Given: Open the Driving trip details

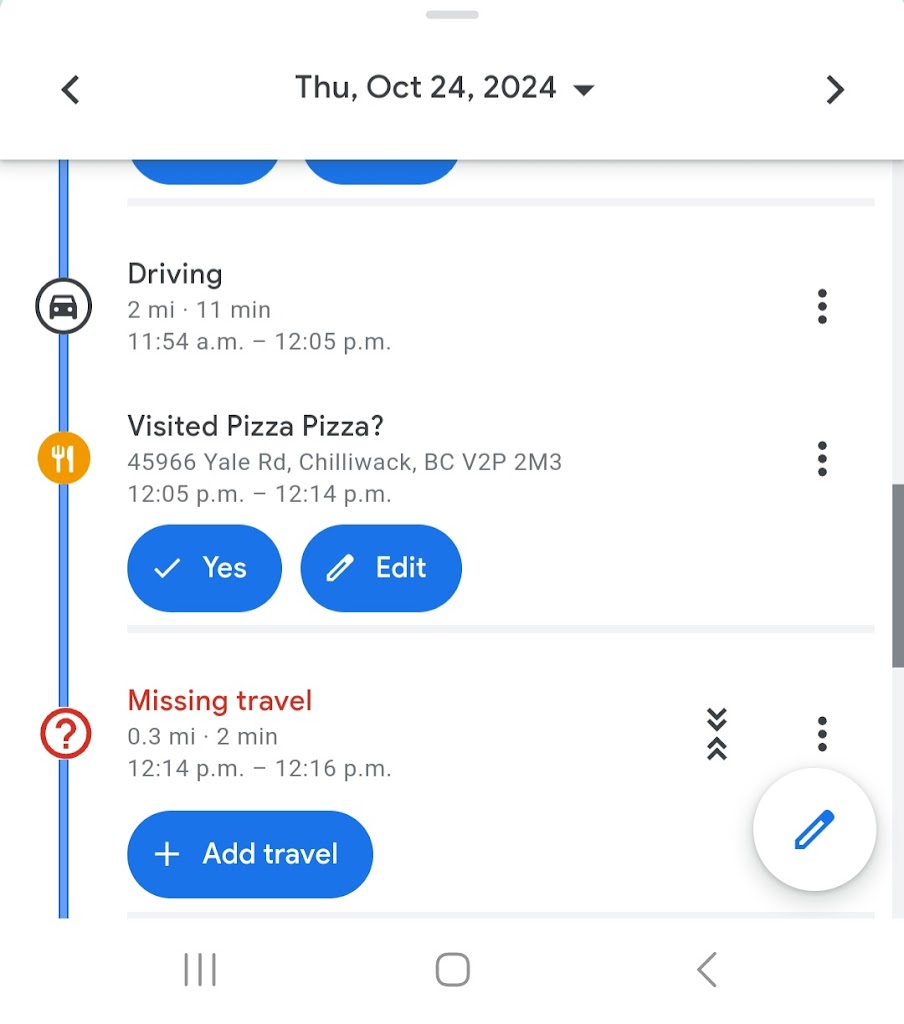Looking at the screenshot, I should click(259, 306).
